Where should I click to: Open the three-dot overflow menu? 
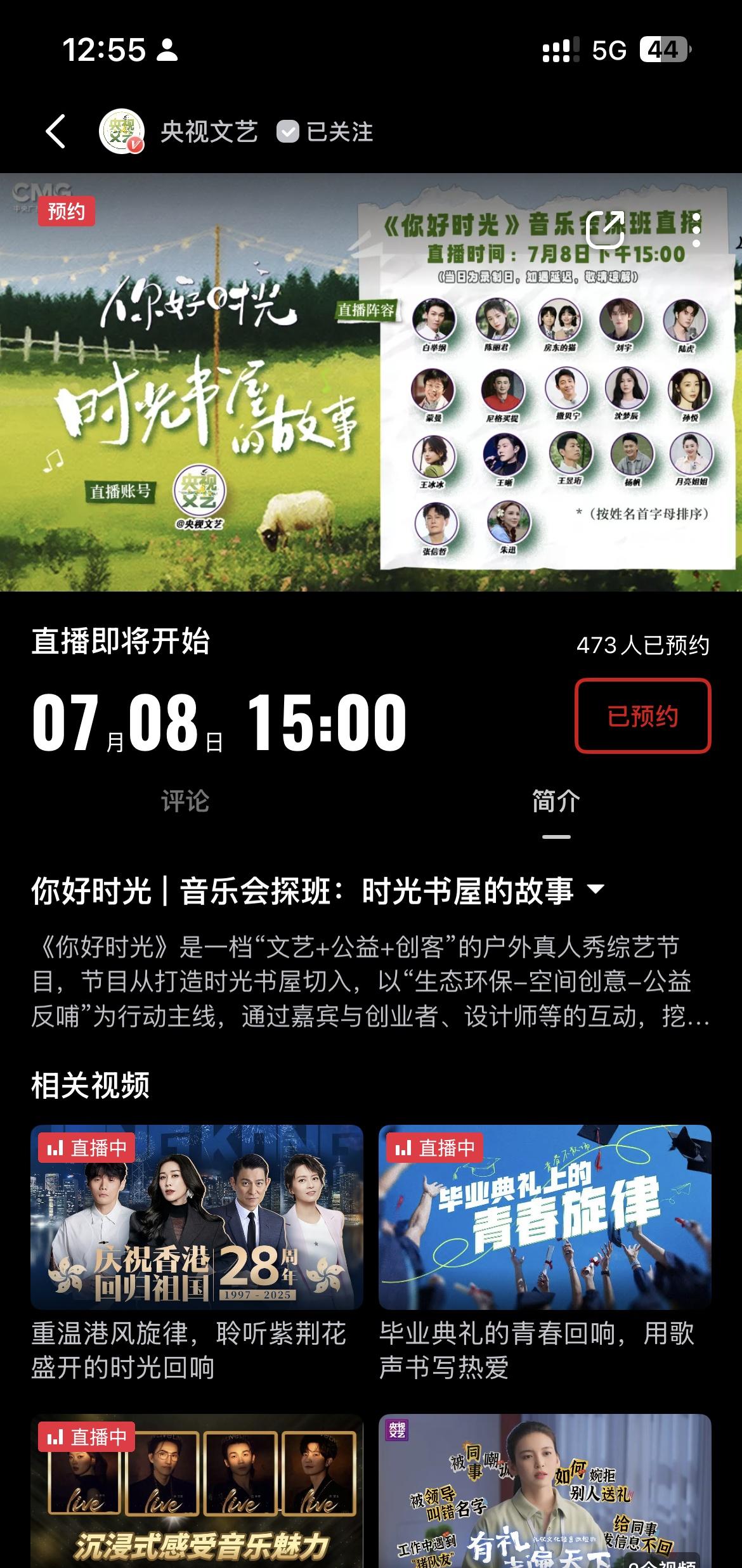tap(696, 230)
